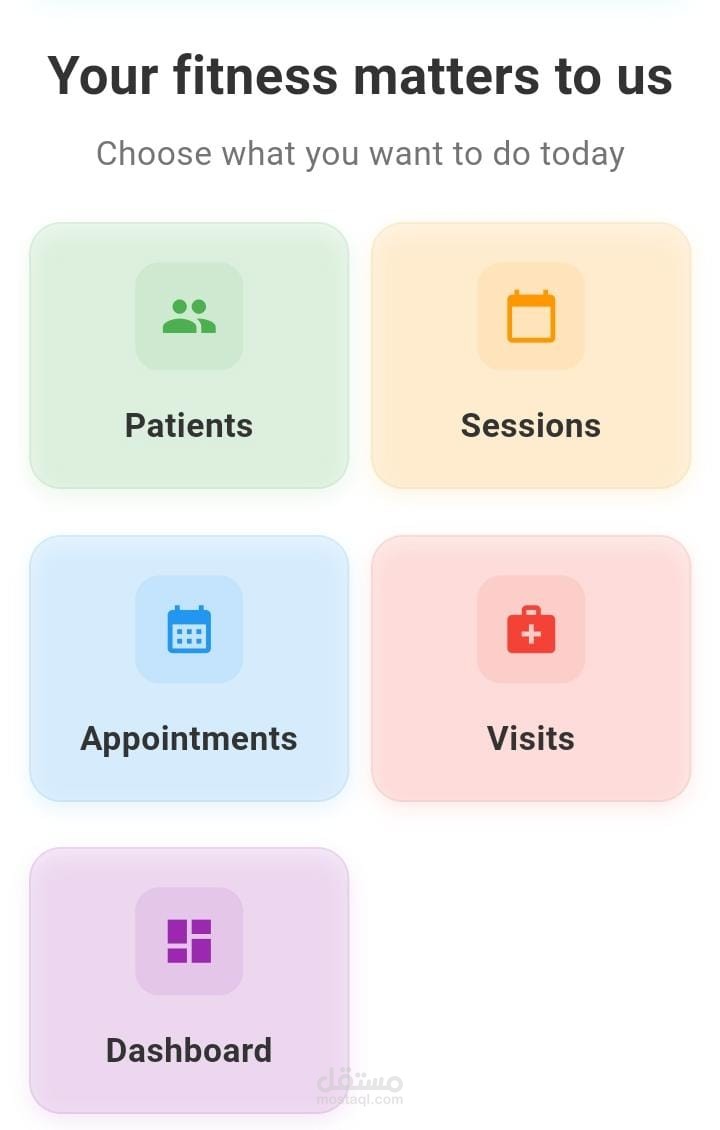Open the Patients card
This screenshot has width=720, height=1130.
189,356
